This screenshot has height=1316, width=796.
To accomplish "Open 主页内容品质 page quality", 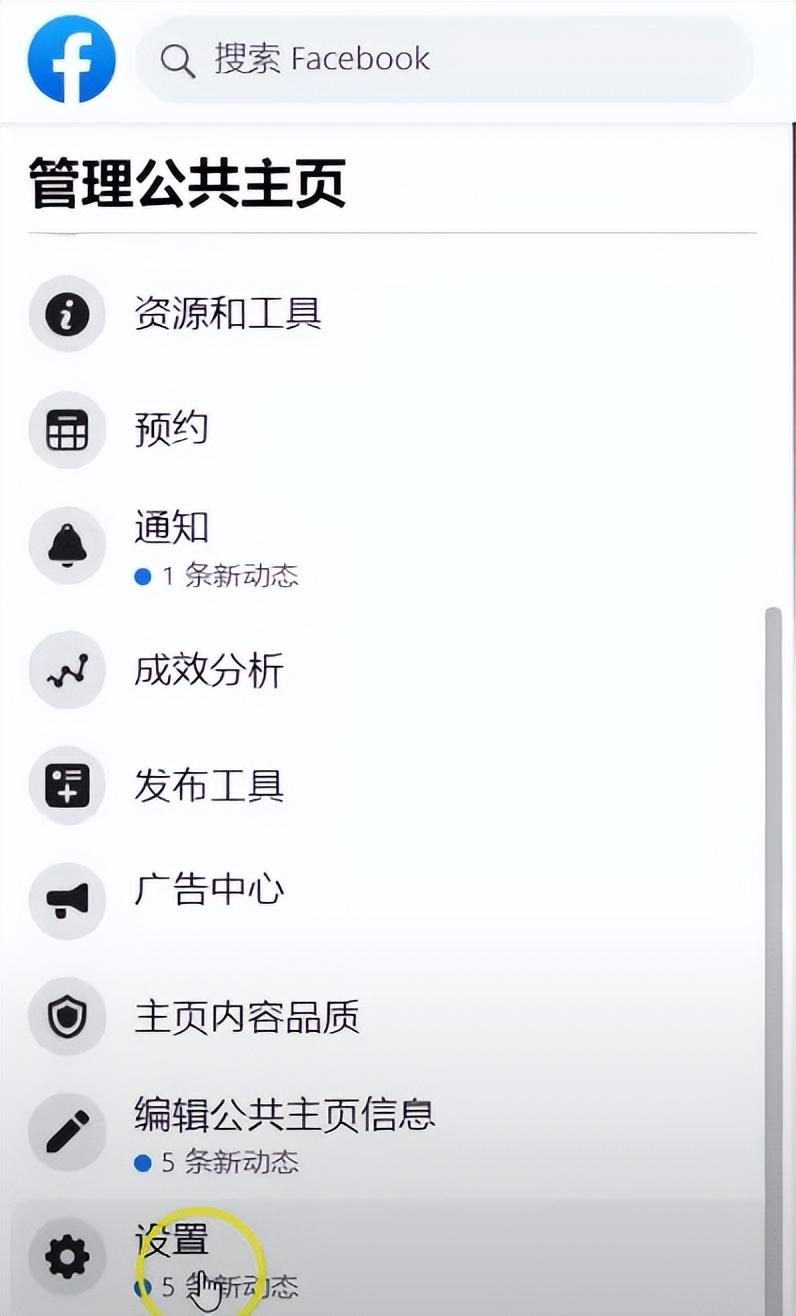I will click(246, 1018).
